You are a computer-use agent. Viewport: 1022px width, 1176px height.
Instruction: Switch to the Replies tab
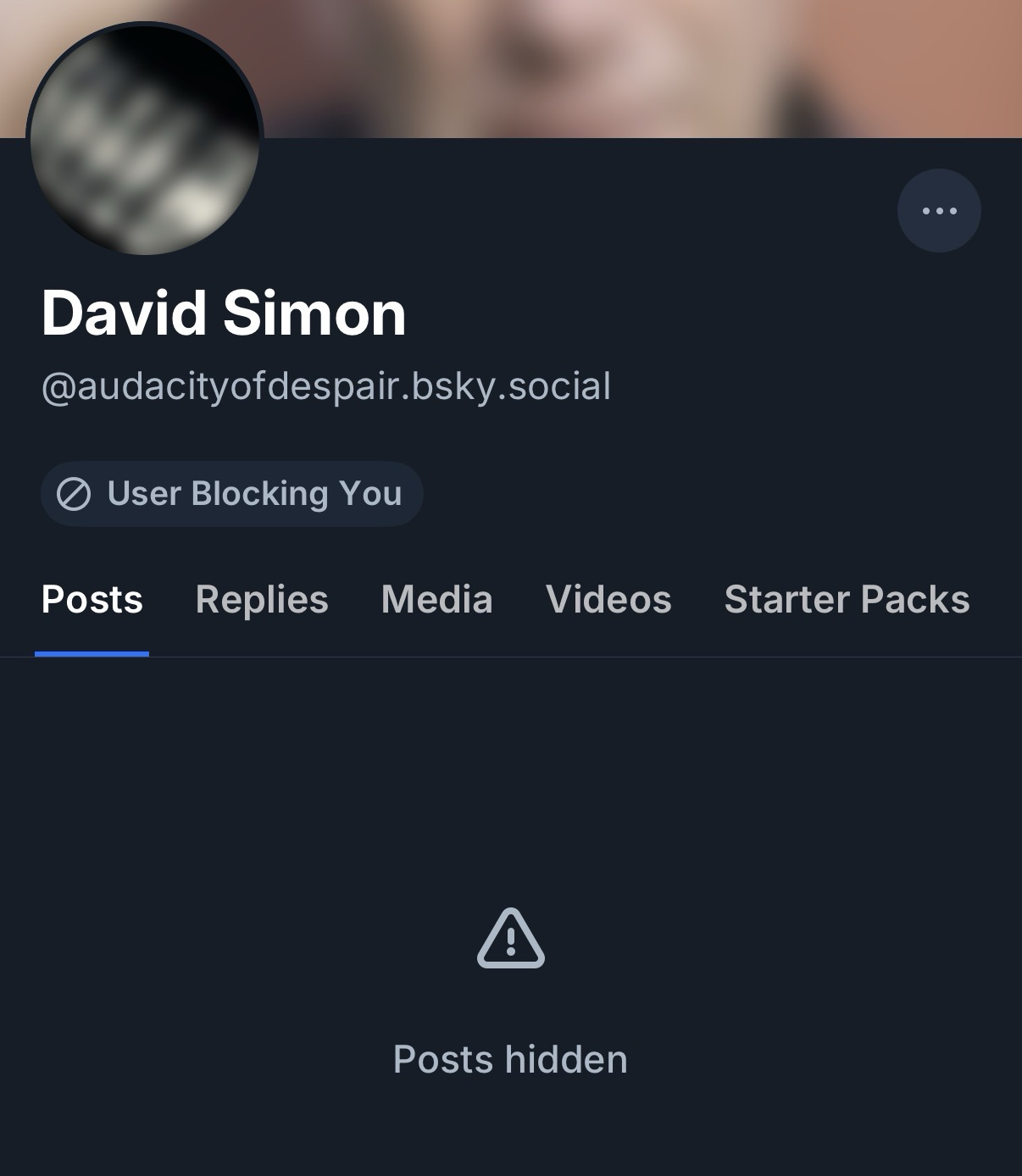[262, 600]
